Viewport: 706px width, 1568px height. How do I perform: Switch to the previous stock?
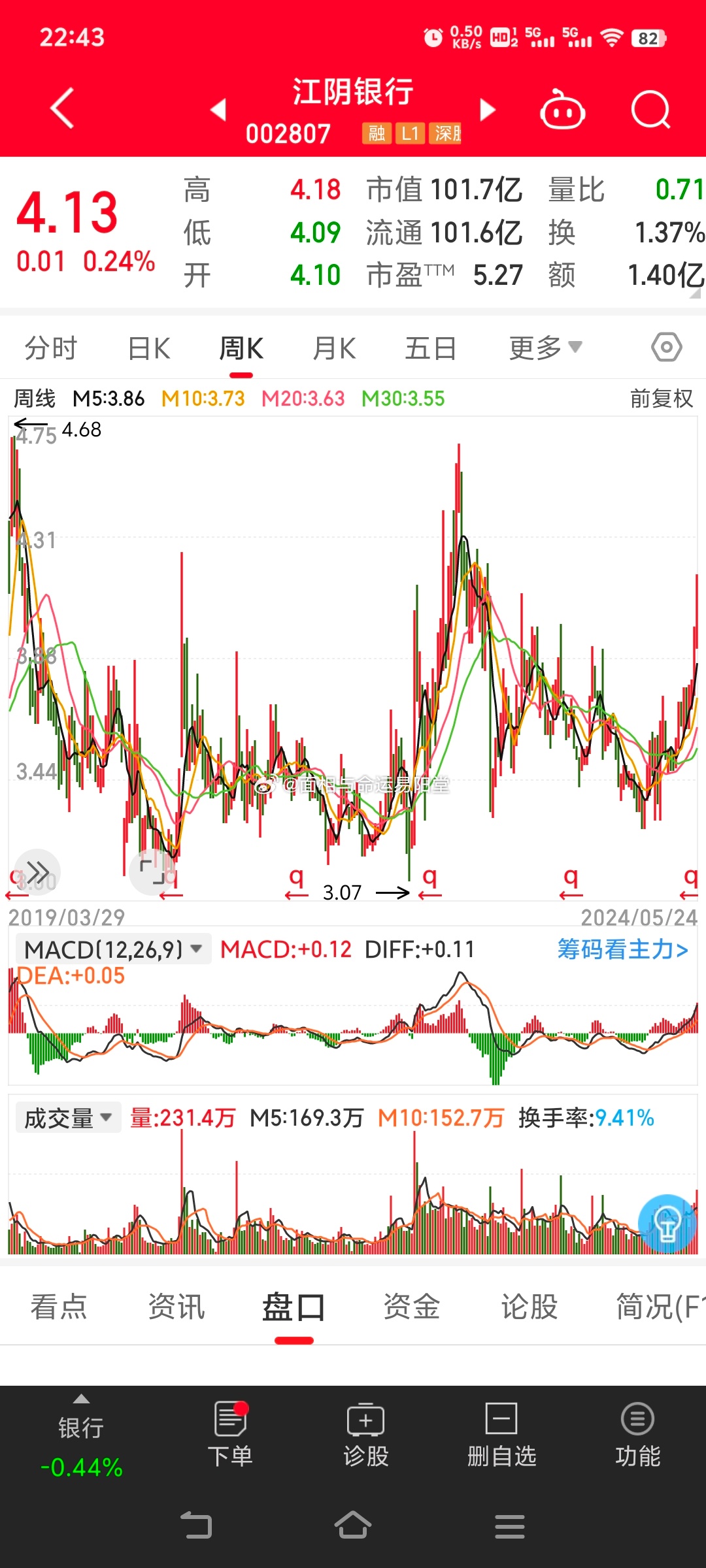(219, 110)
